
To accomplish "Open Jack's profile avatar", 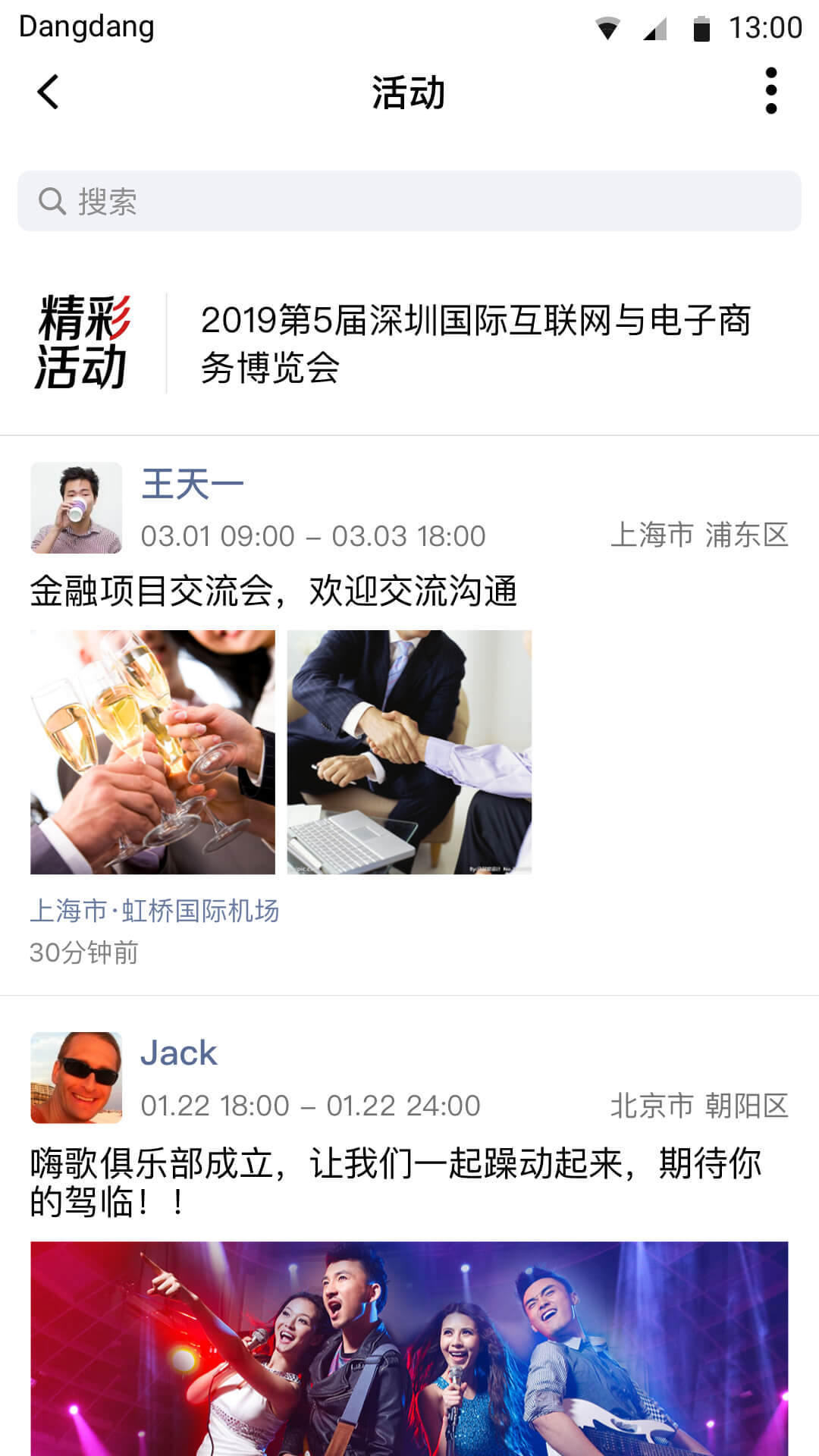I will point(76,1077).
